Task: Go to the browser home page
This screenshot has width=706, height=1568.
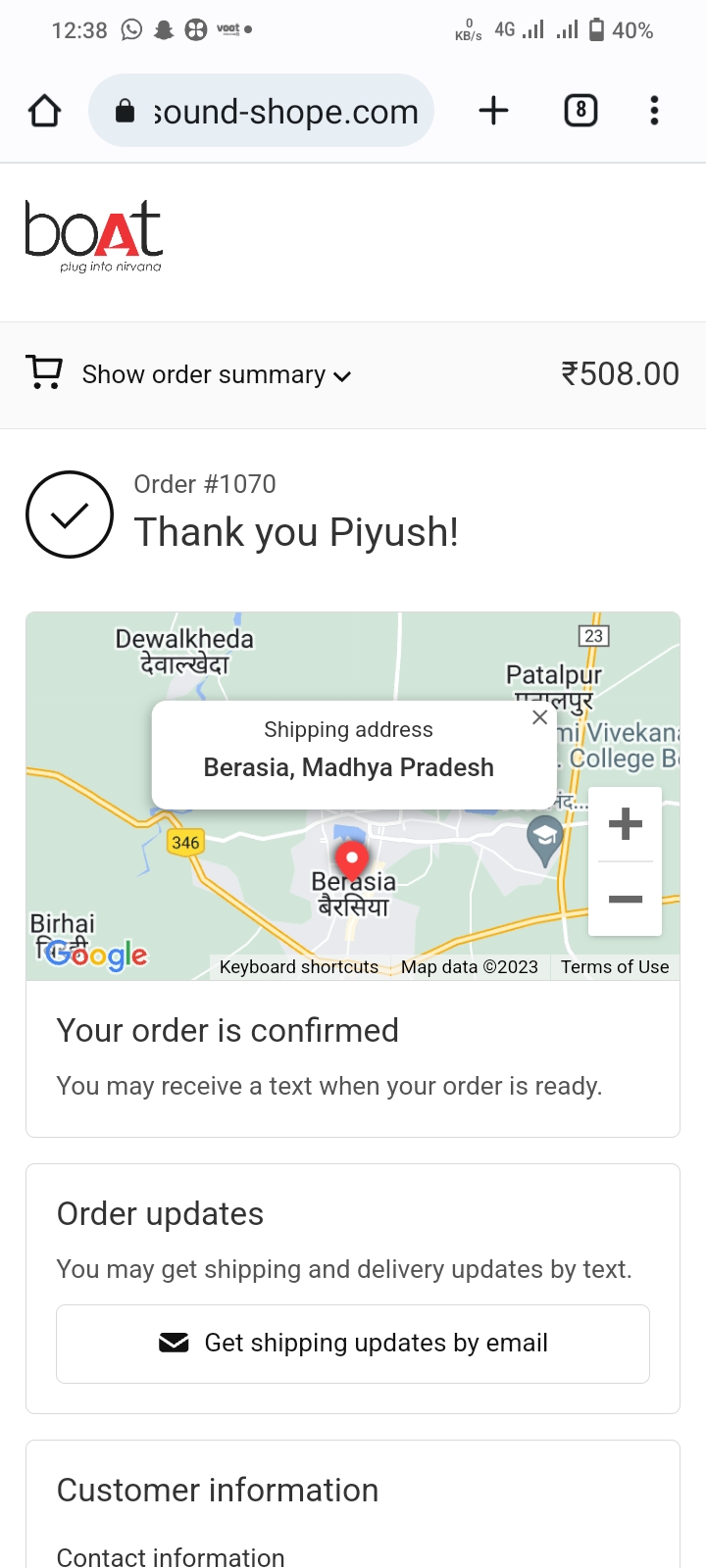Action: (45, 111)
